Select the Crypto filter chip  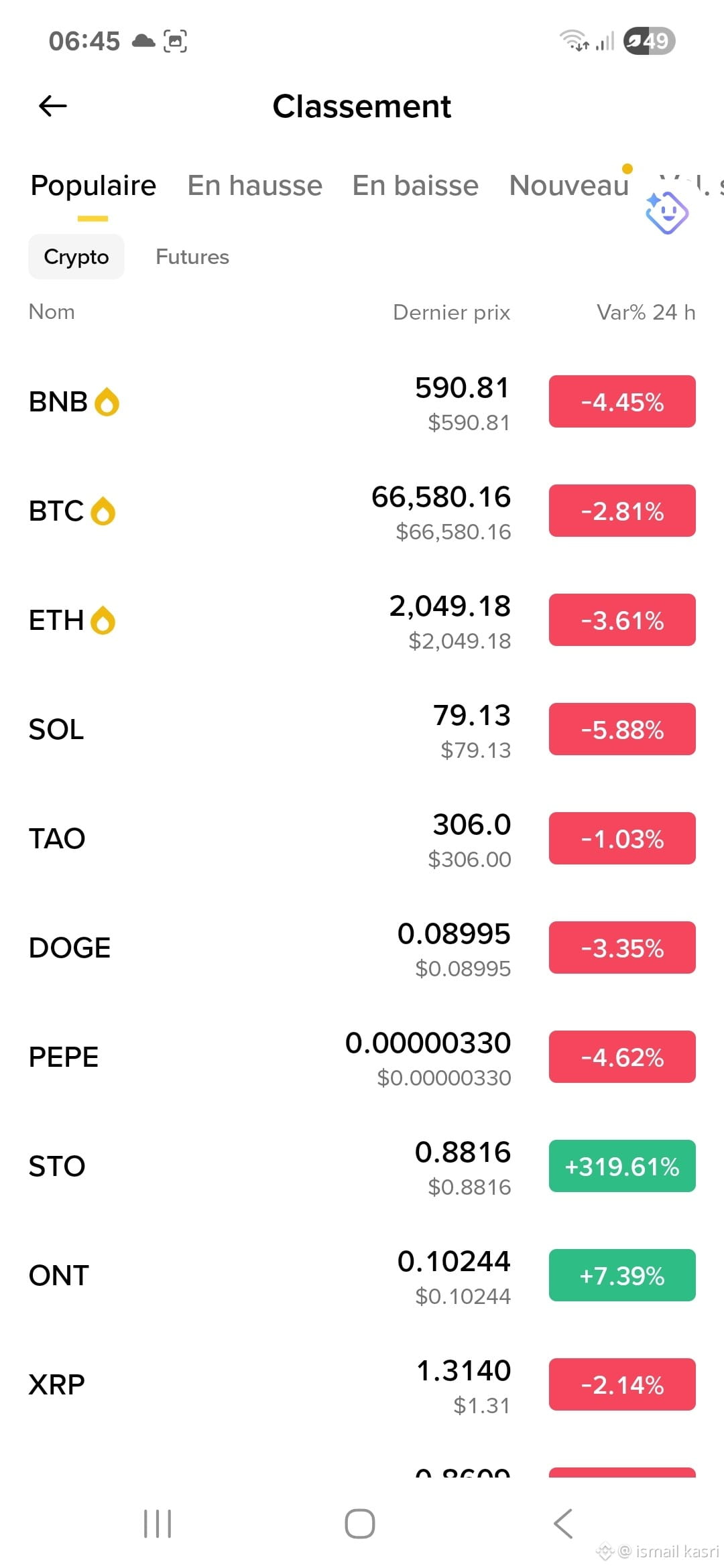coord(76,257)
